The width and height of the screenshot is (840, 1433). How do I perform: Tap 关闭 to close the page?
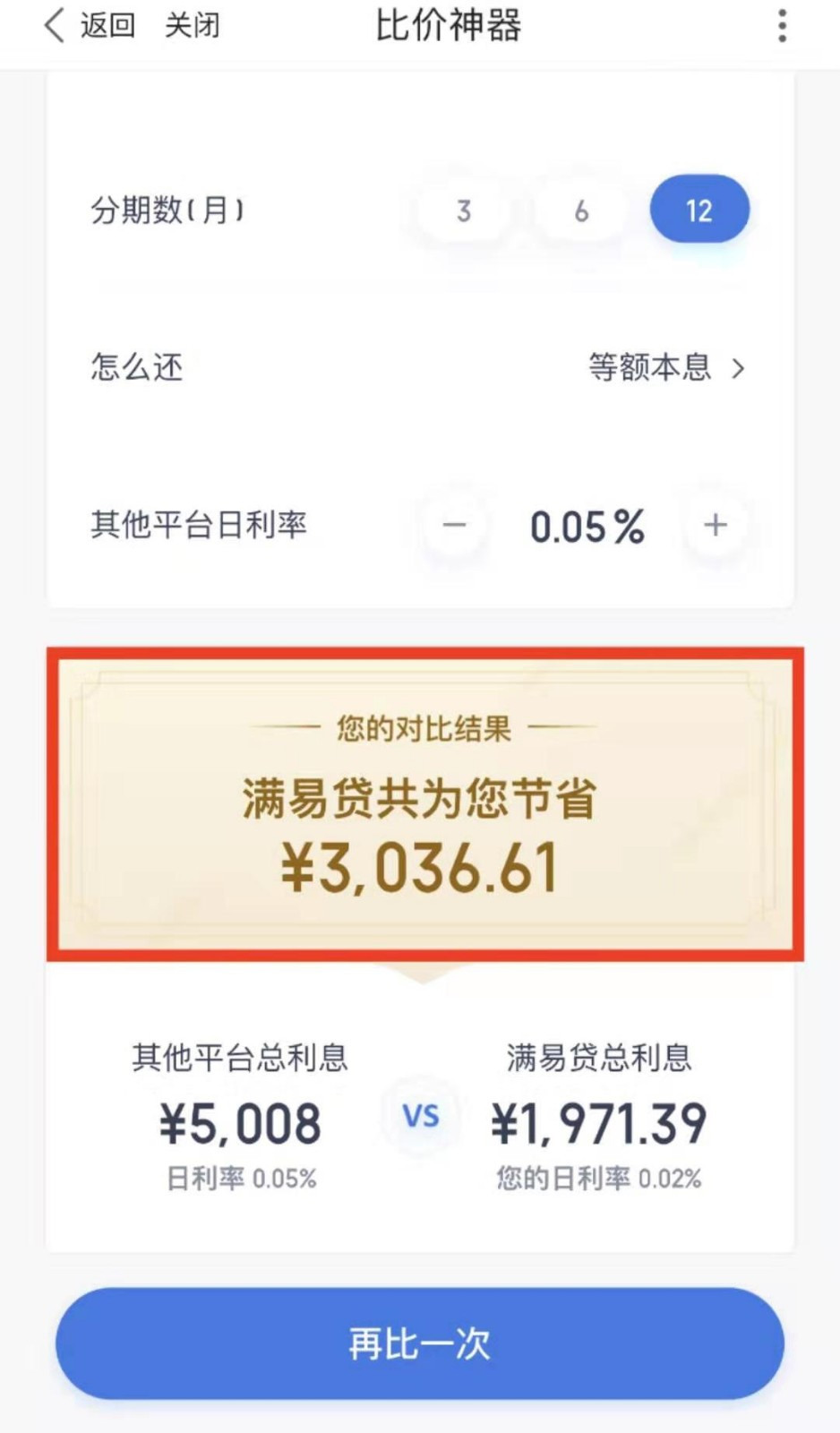pyautogui.click(x=192, y=25)
